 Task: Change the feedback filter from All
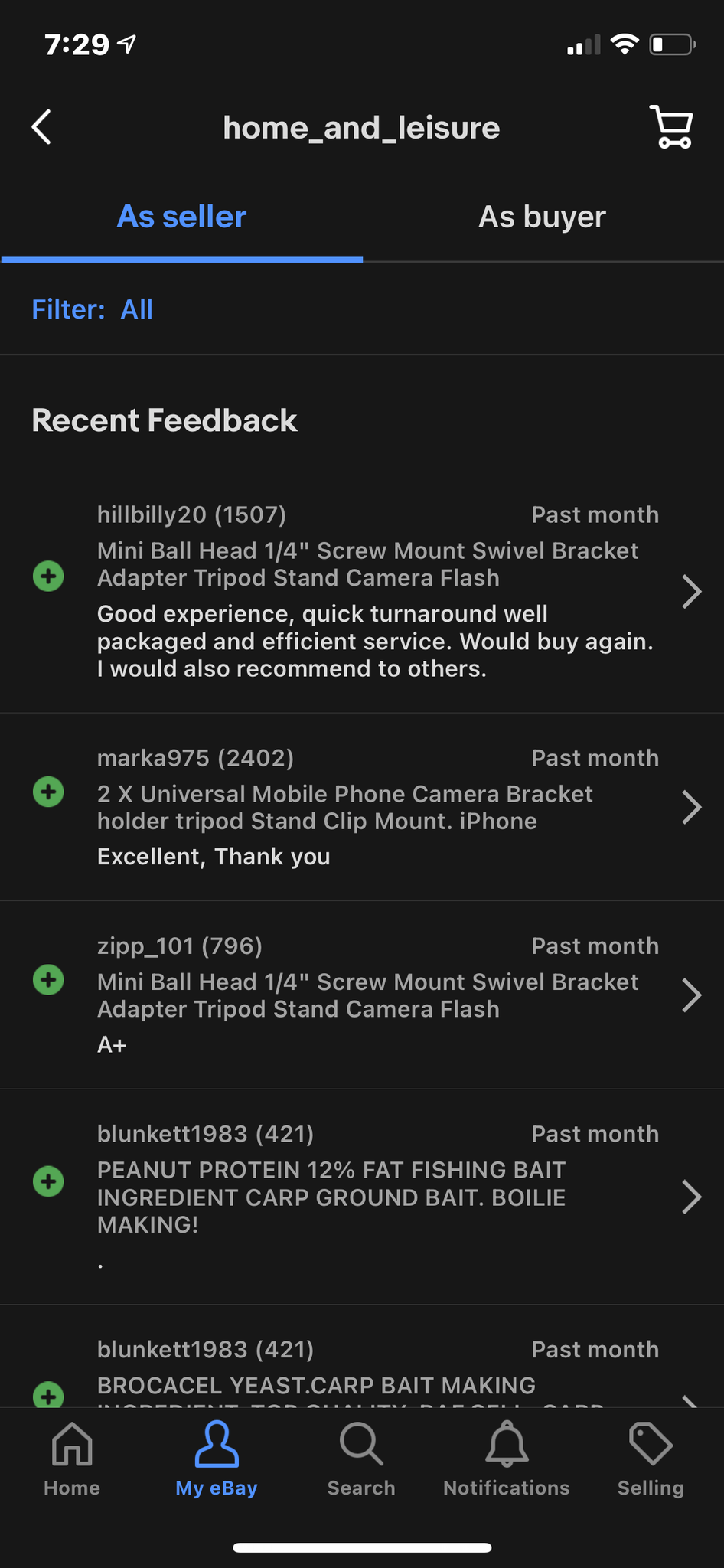click(x=93, y=309)
